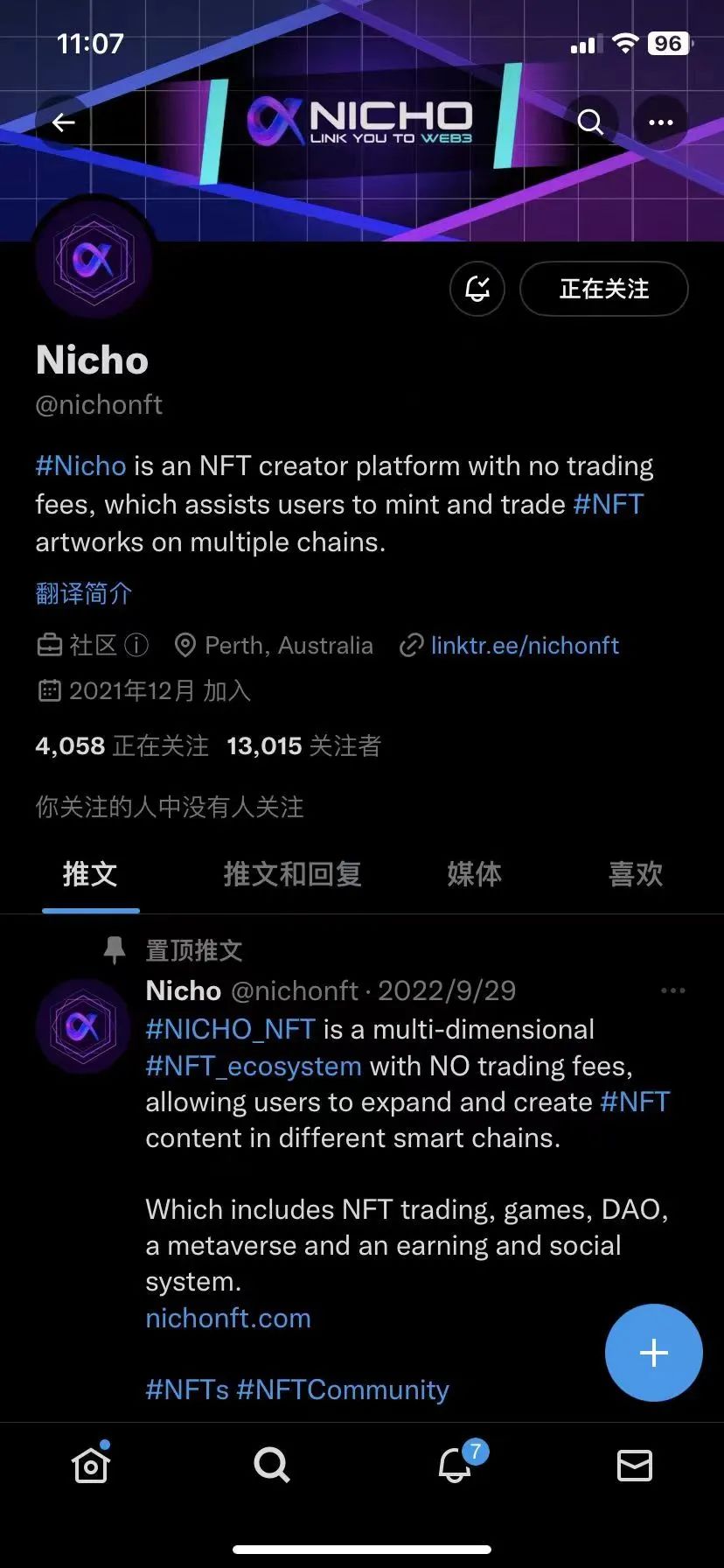Click the more options ellipsis at top right

tap(660, 122)
